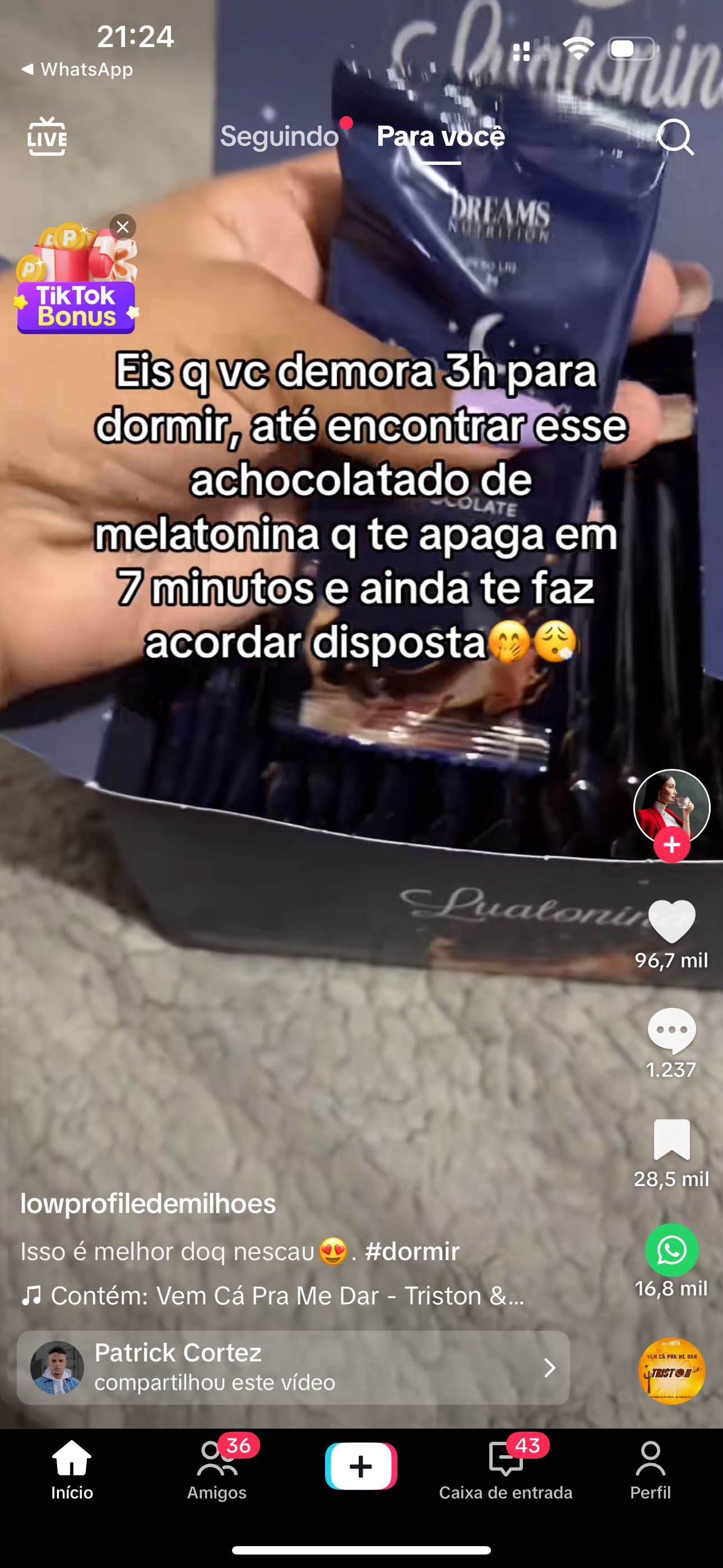Select the Para você tab
This screenshot has height=1568, width=723.
[441, 136]
